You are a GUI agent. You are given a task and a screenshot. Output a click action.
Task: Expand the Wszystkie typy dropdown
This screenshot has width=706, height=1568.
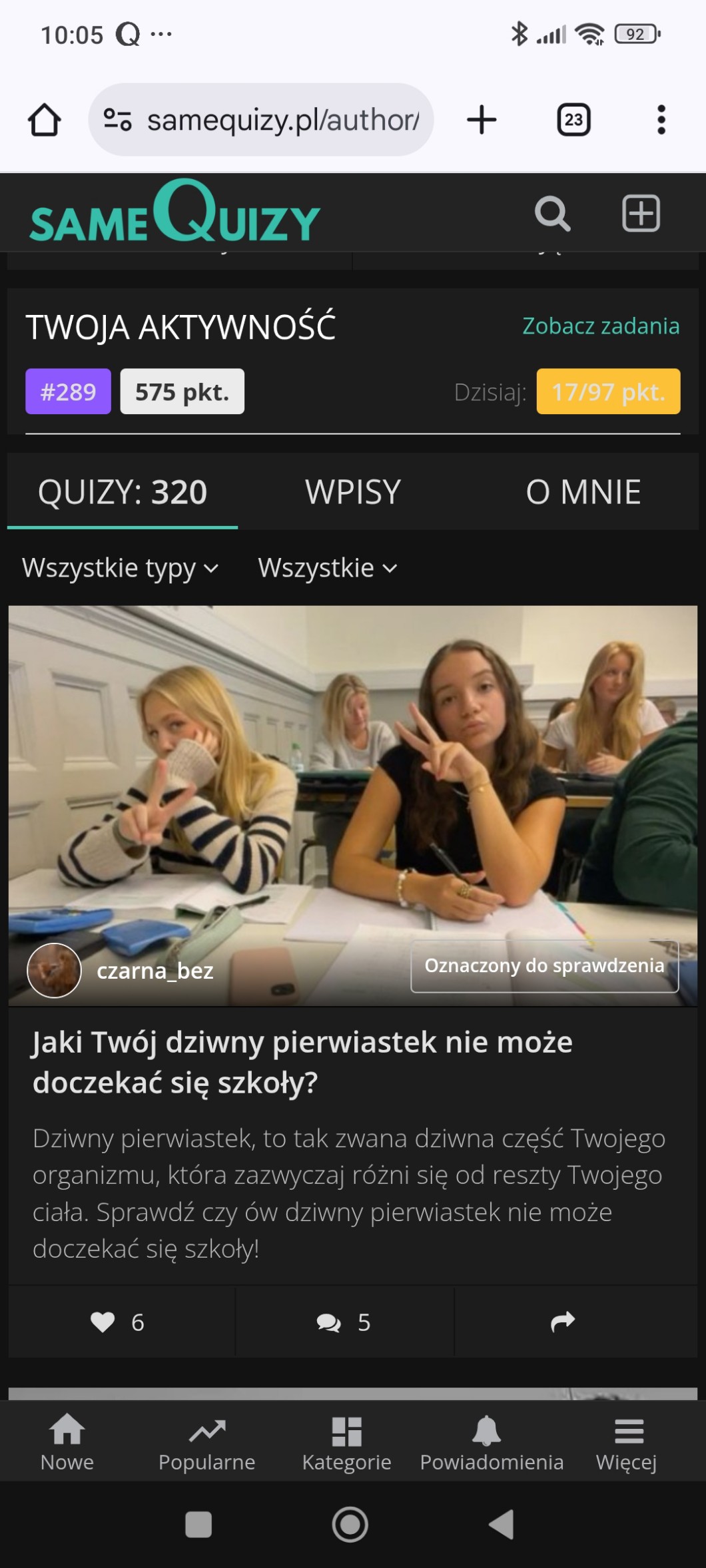tap(121, 568)
